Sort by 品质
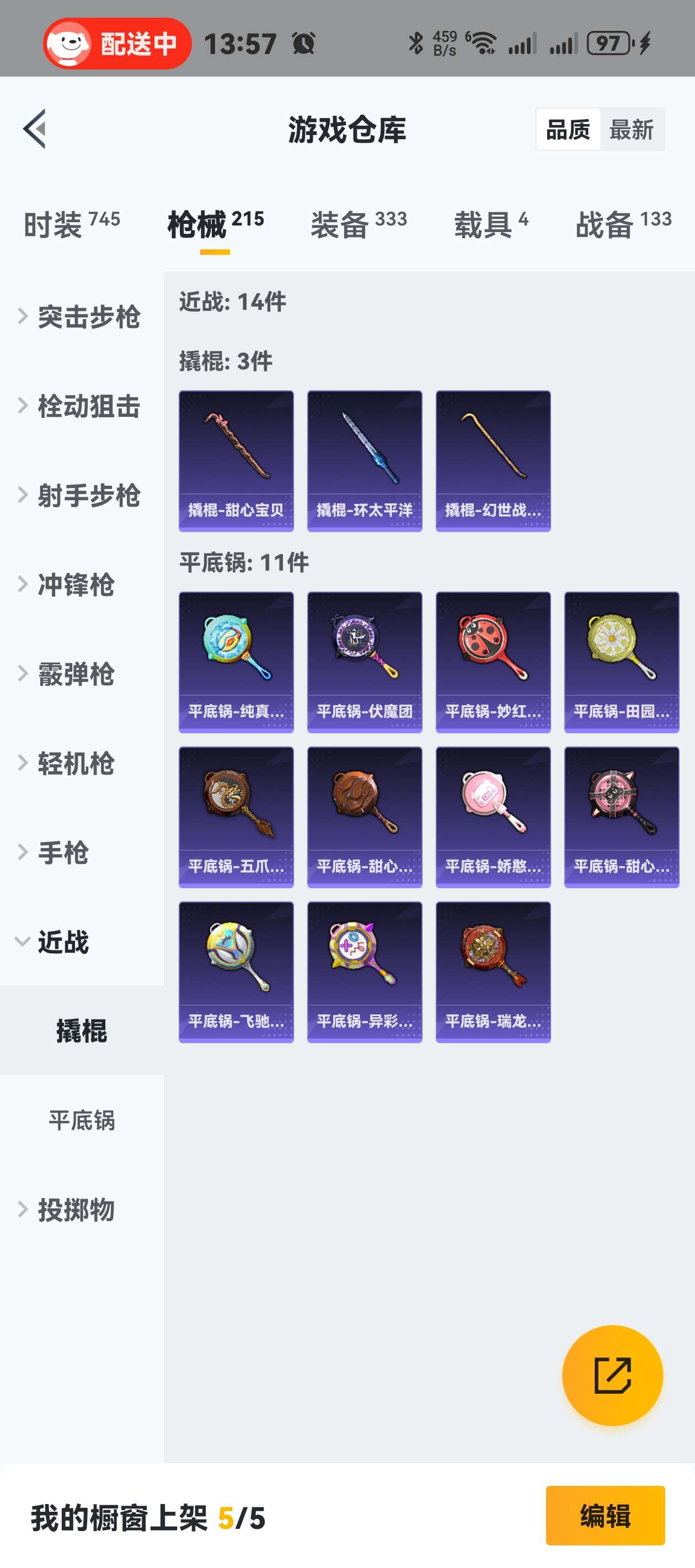 [x=568, y=130]
